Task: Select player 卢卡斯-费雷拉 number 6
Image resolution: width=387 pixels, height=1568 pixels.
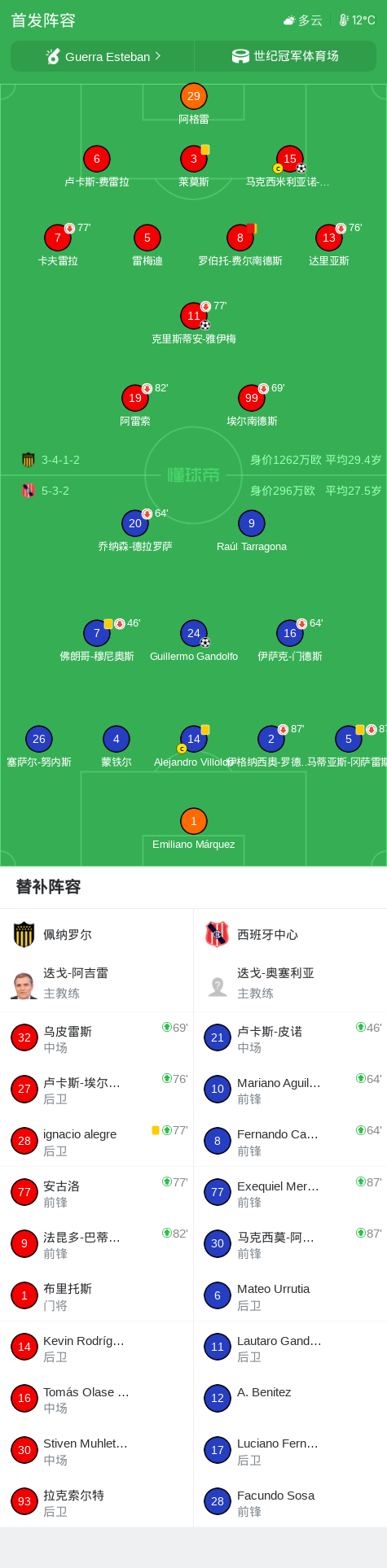Action: [97, 167]
